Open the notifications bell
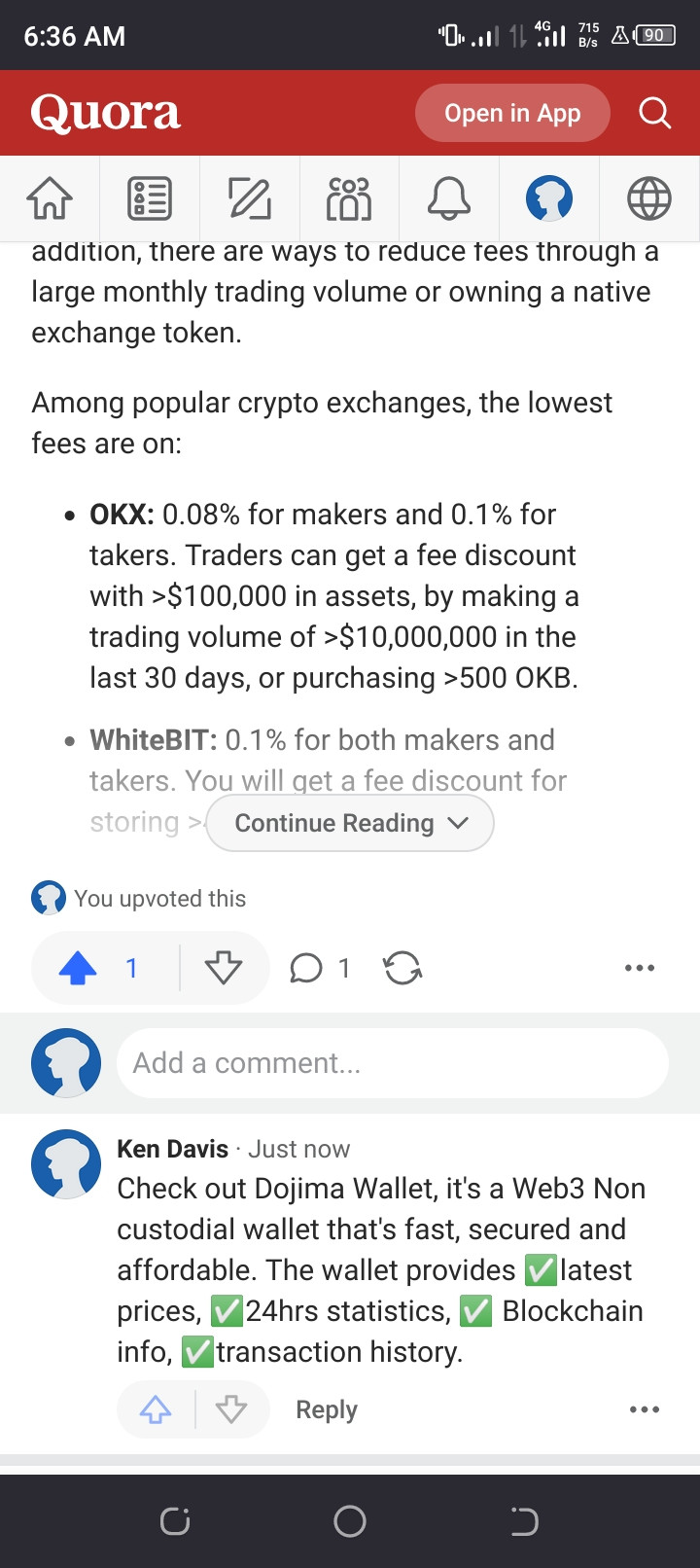The image size is (700, 1568). point(449,198)
